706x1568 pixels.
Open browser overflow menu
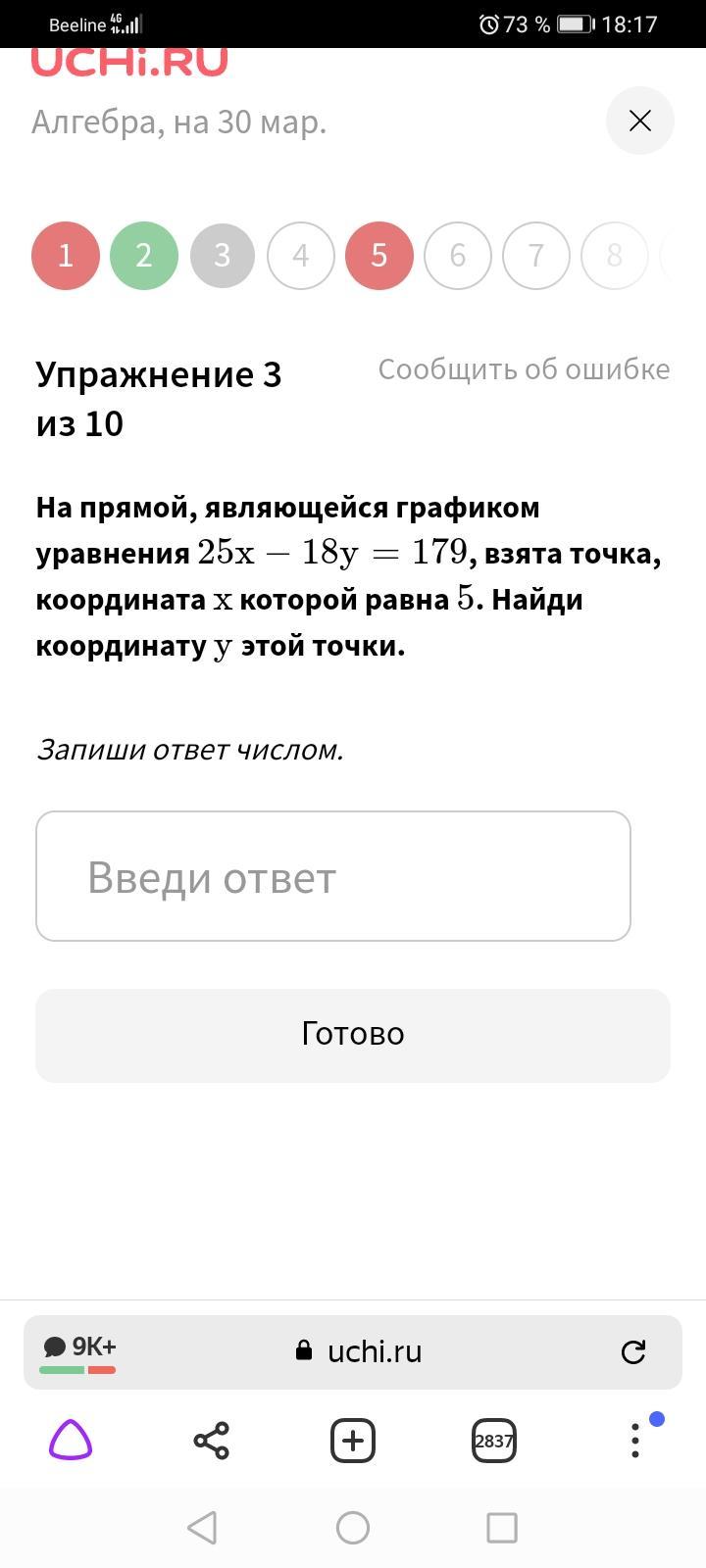tap(635, 1441)
